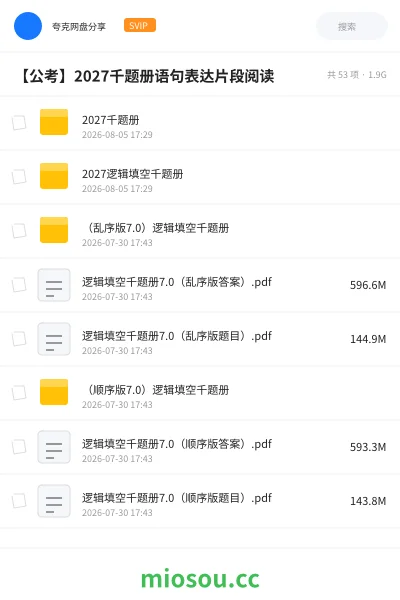
Task: Tap the 搜索 search button
Action: coord(351,26)
